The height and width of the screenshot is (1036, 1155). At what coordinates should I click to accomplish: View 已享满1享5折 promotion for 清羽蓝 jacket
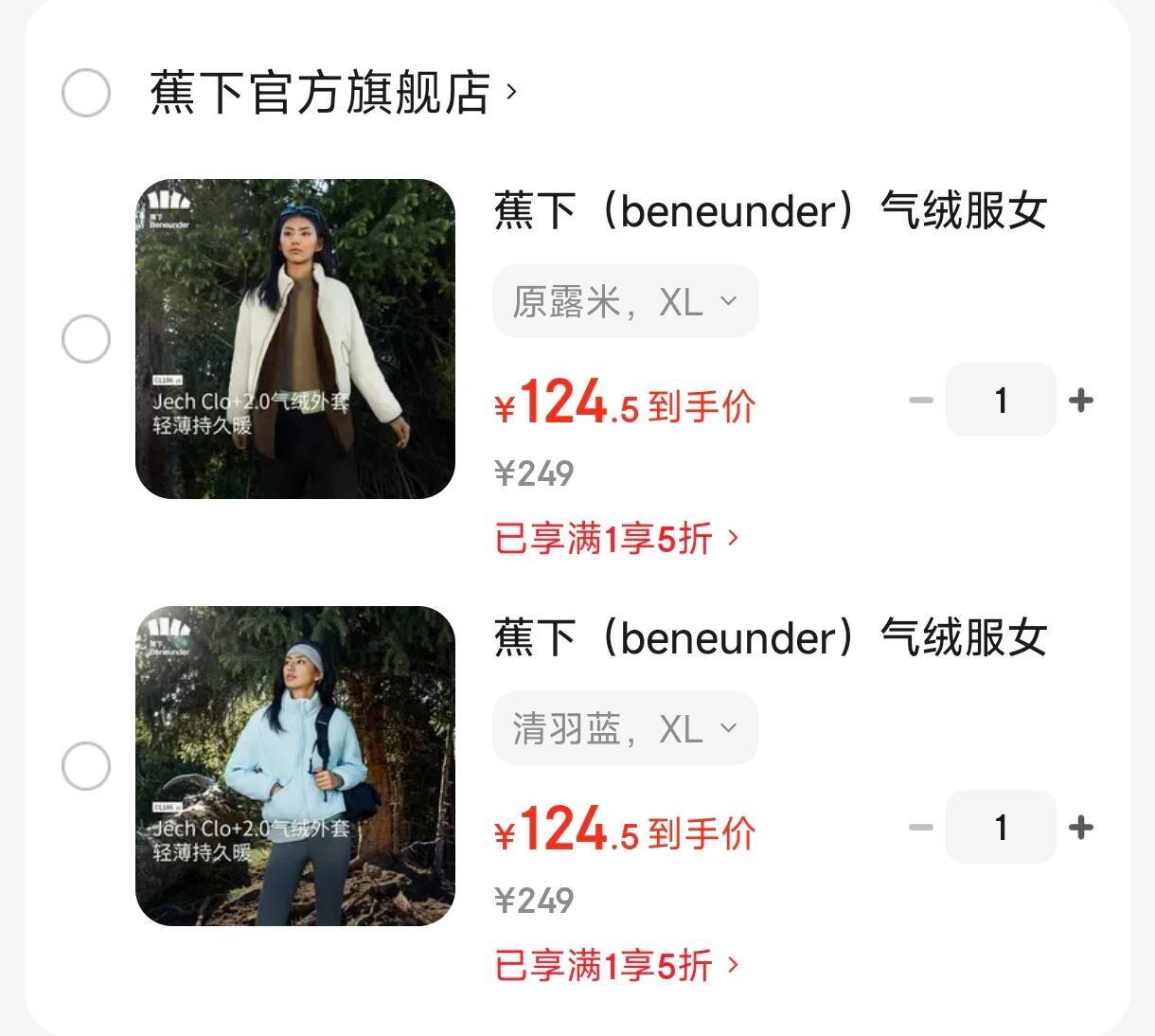pyautogui.click(x=615, y=966)
